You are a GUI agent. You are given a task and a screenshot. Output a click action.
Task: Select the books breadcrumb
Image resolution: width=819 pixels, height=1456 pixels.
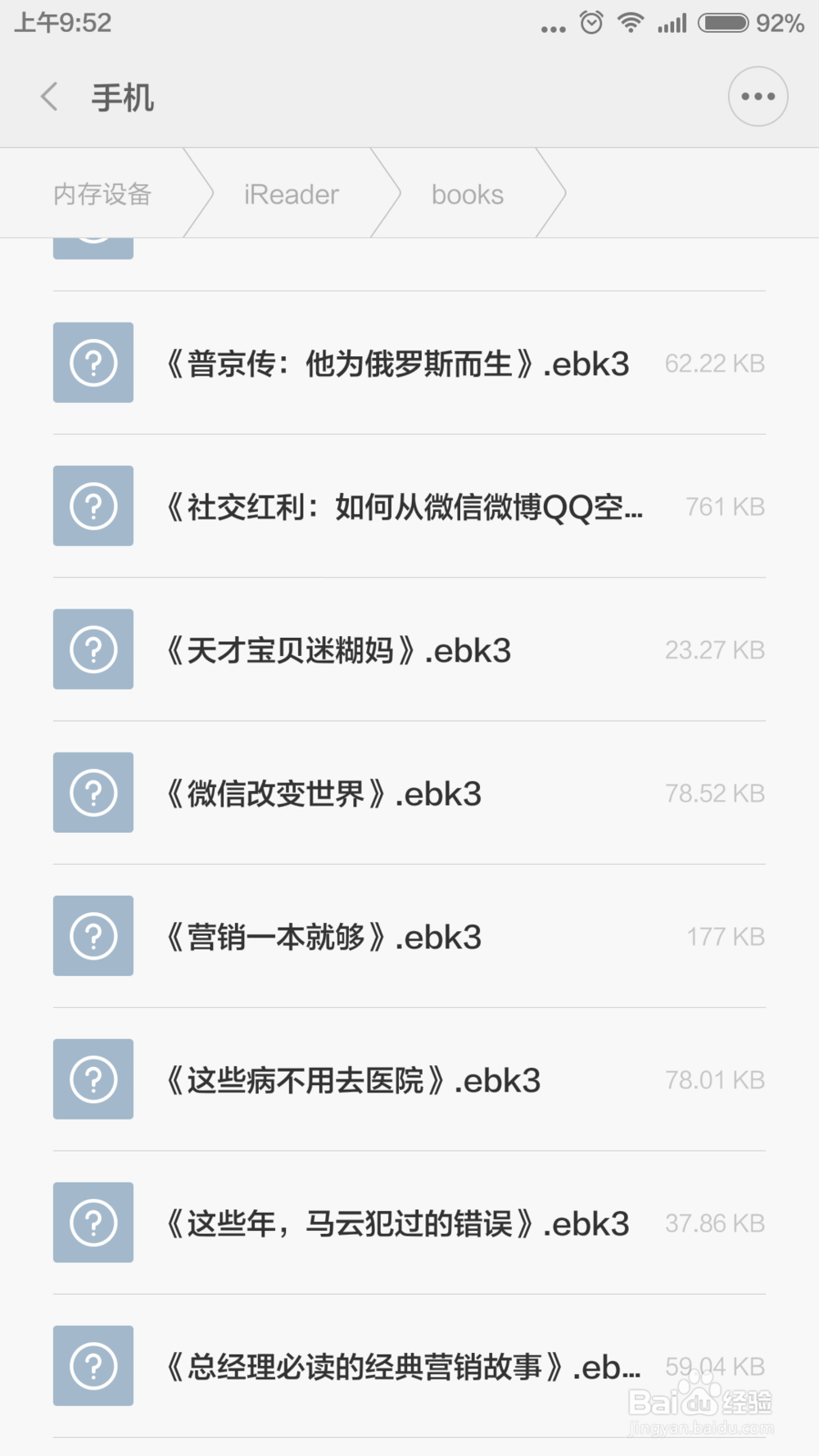coord(468,194)
